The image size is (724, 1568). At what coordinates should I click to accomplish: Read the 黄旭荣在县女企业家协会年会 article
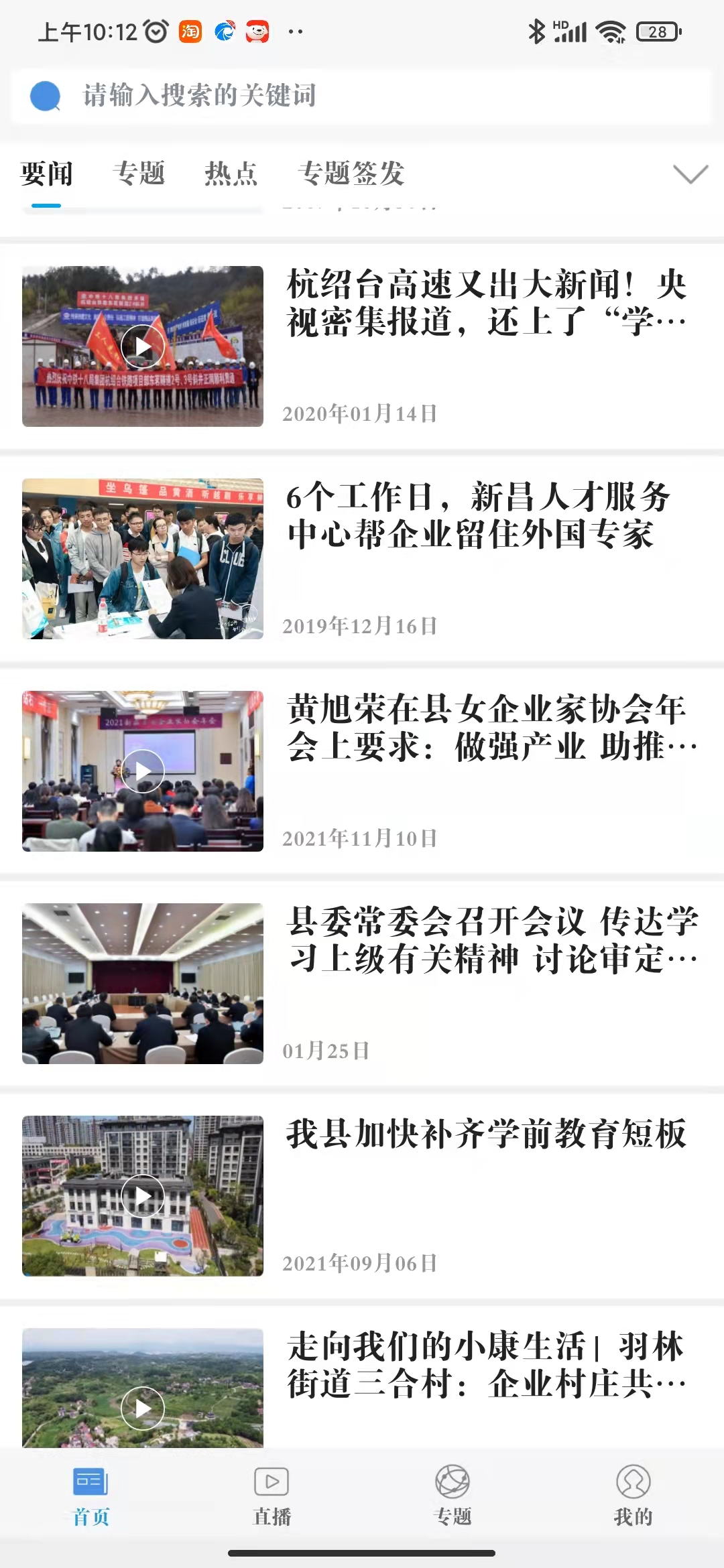click(491, 728)
